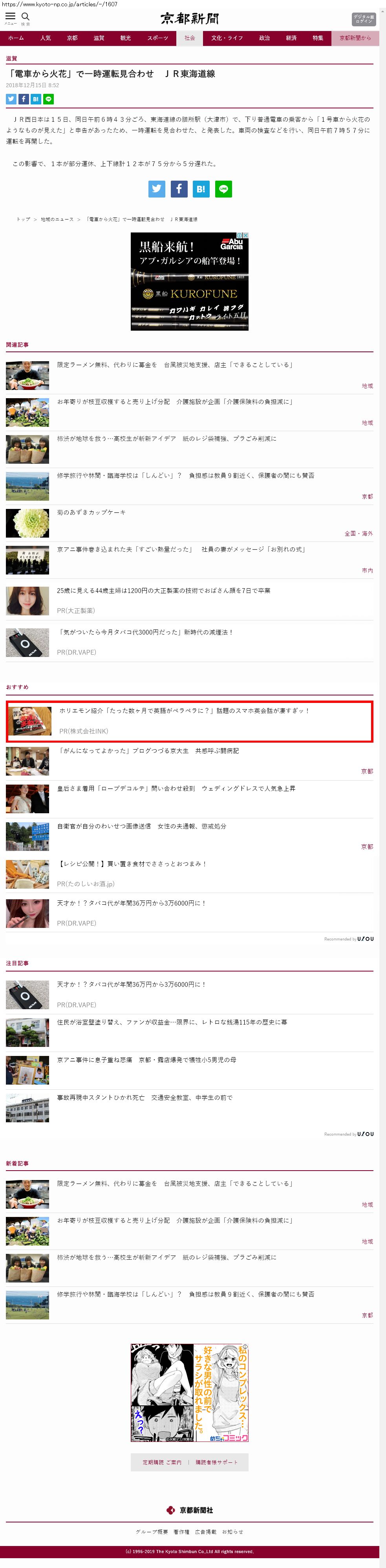Image resolution: width=386 pixels, height=1568 pixels.
Task: Open the 購読者様サポート link
Action: 217,1462
